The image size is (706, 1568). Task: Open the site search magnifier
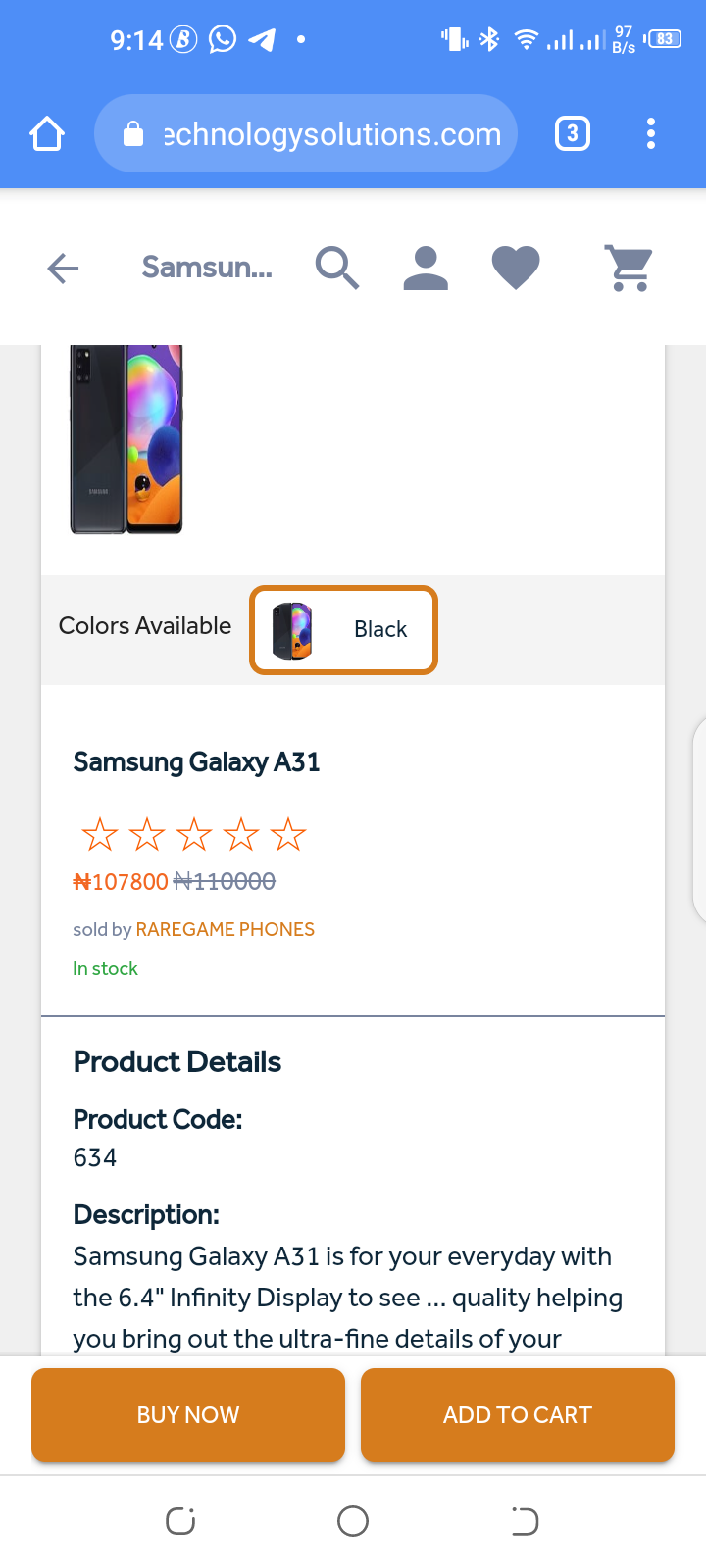(x=337, y=268)
